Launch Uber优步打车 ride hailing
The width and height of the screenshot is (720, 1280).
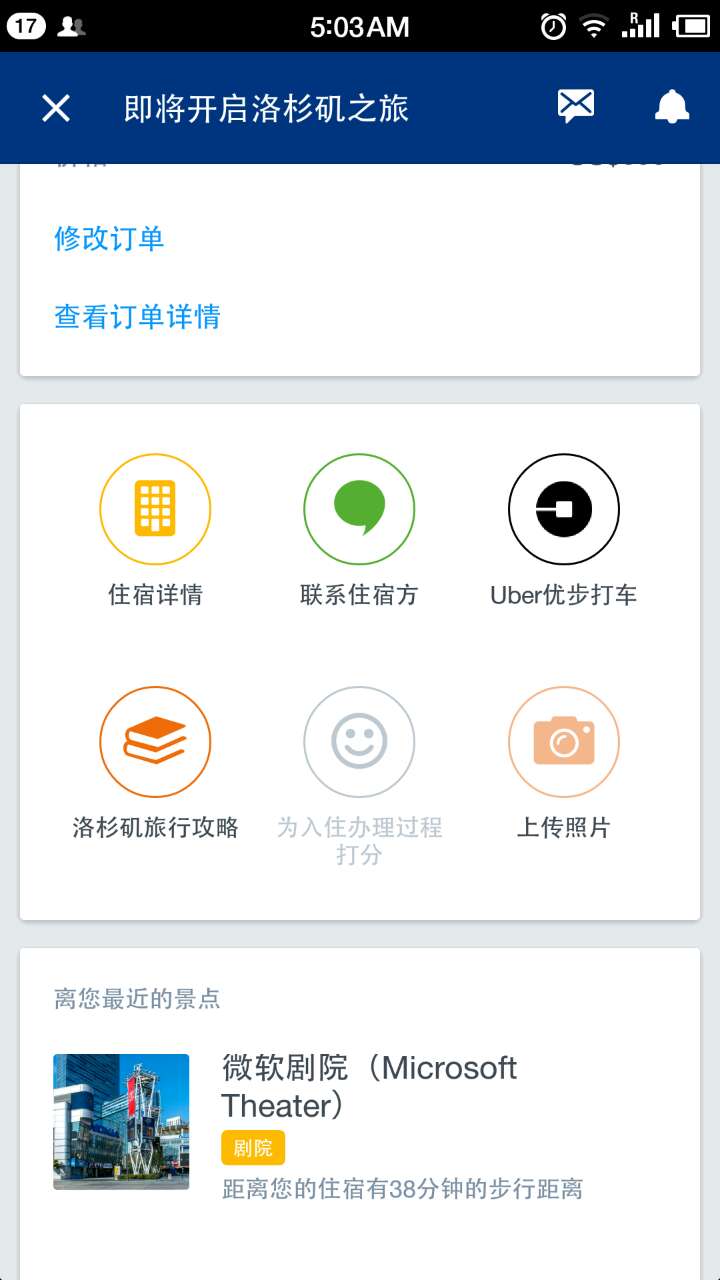click(563, 509)
